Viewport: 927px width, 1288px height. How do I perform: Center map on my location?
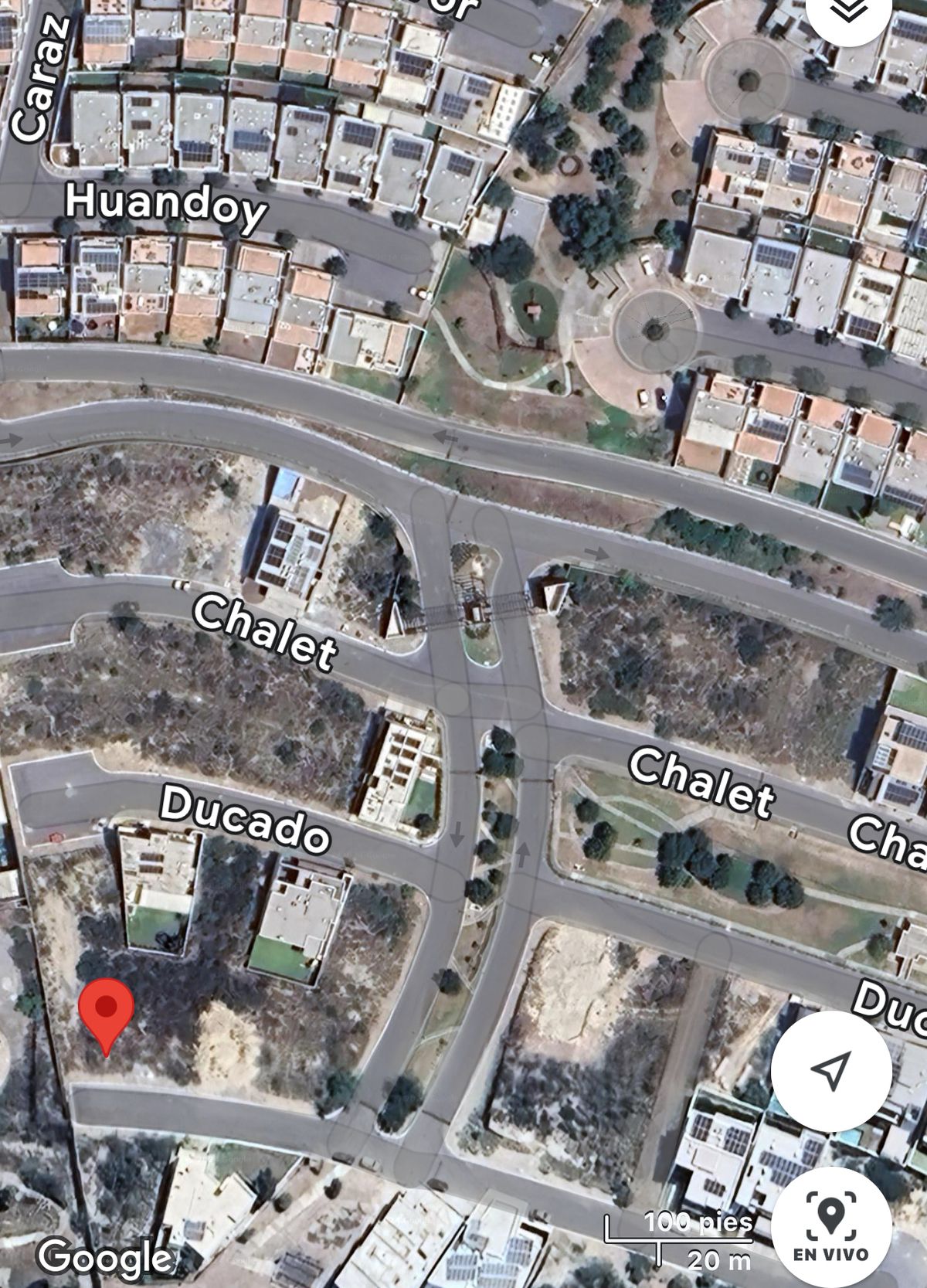(x=831, y=1071)
